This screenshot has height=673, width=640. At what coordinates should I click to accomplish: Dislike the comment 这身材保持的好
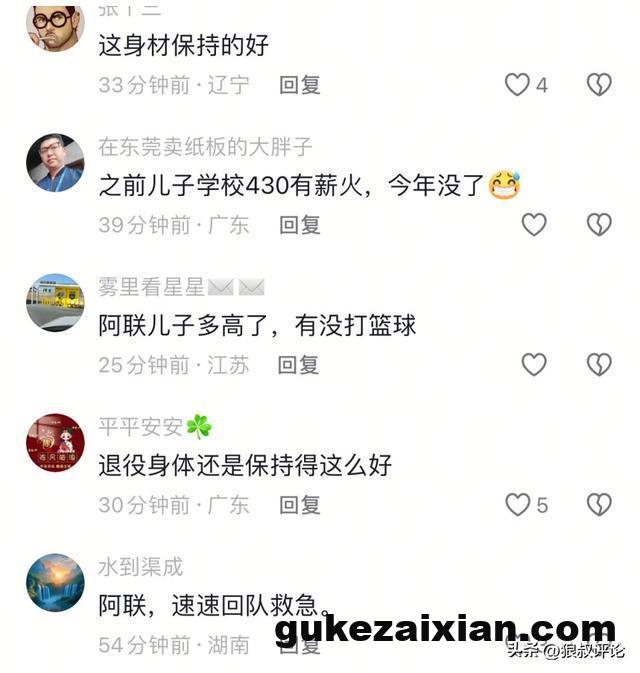pyautogui.click(x=598, y=85)
